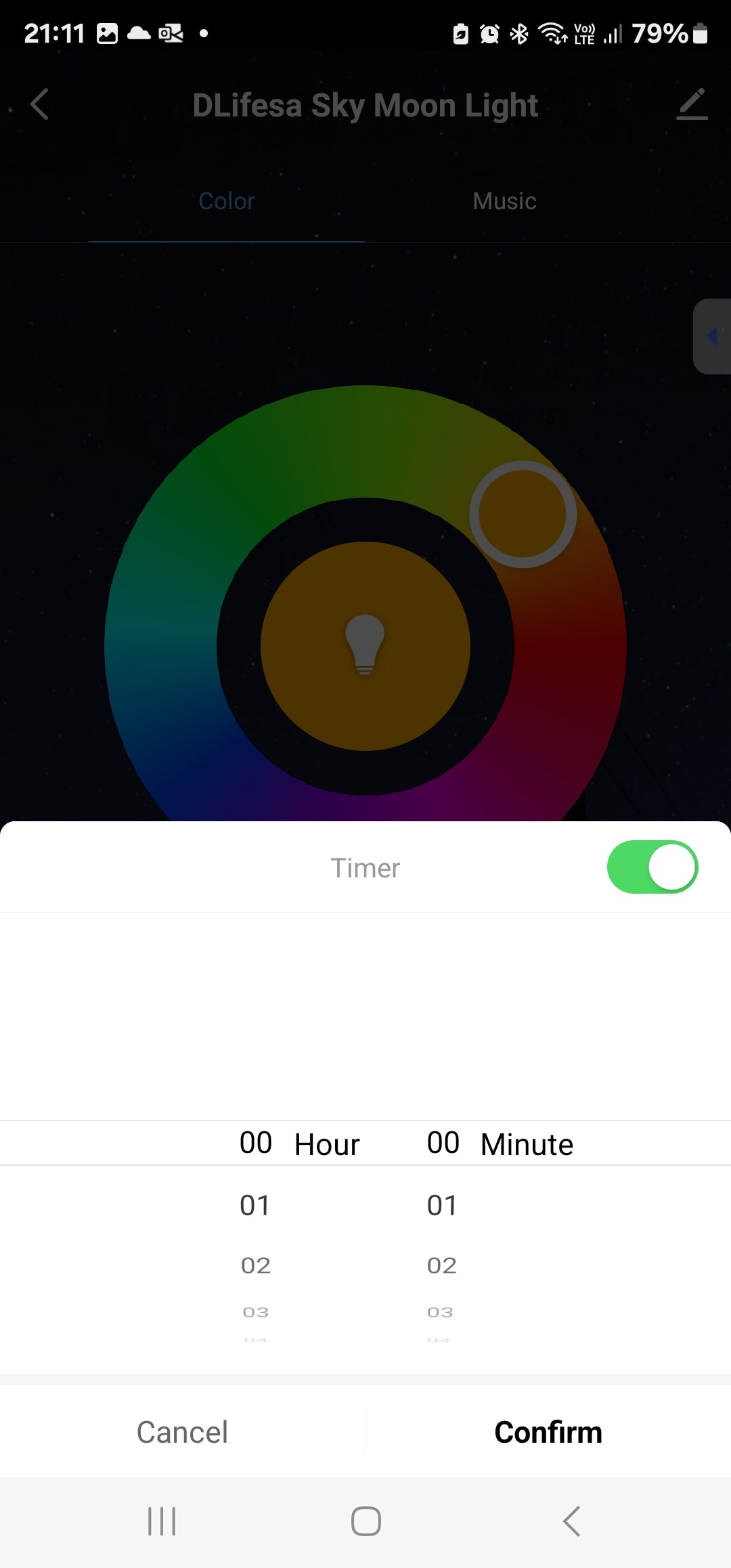Screen dimensions: 731x1568
Task: Go back with the system navigation button
Action: tap(571, 1521)
